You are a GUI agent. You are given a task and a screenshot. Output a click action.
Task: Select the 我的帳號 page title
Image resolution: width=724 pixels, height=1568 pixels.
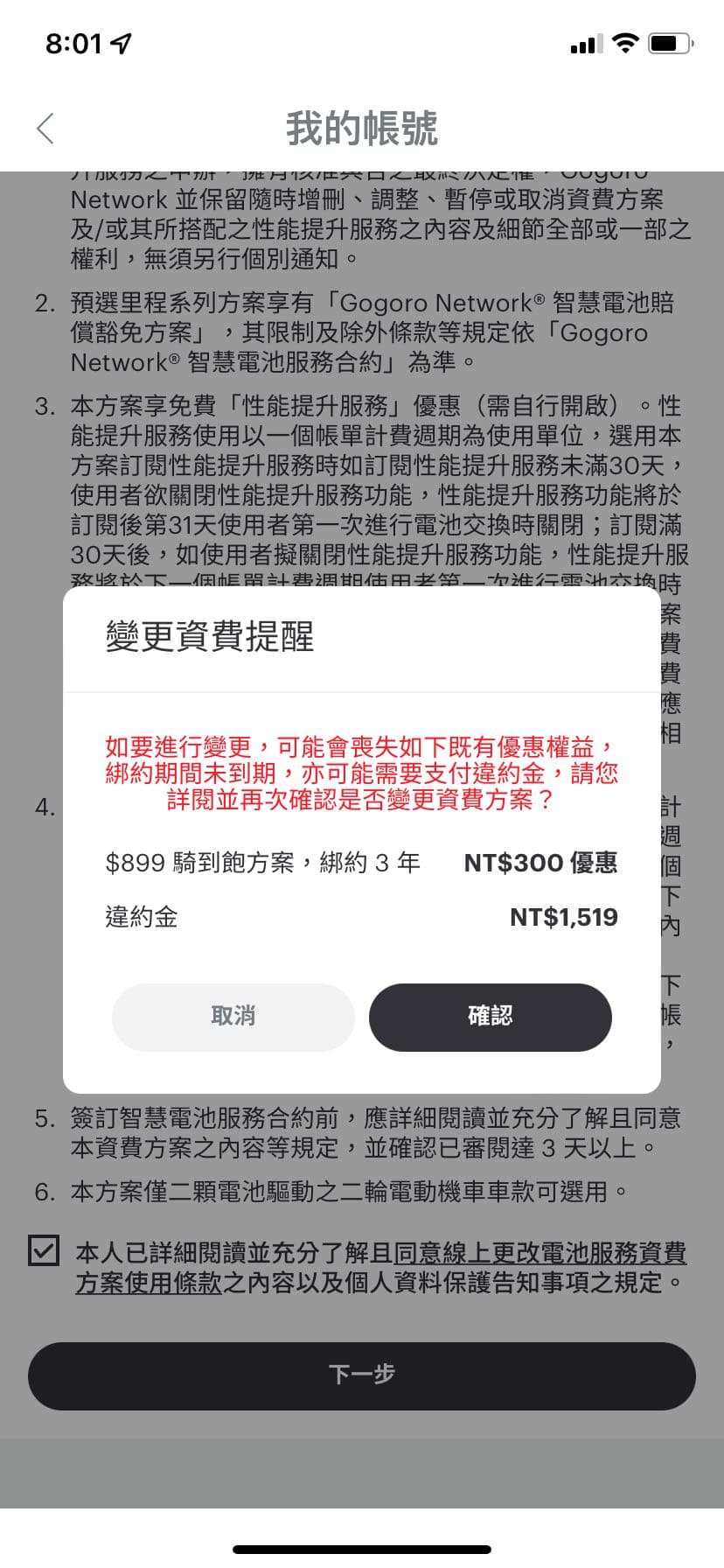click(362, 128)
